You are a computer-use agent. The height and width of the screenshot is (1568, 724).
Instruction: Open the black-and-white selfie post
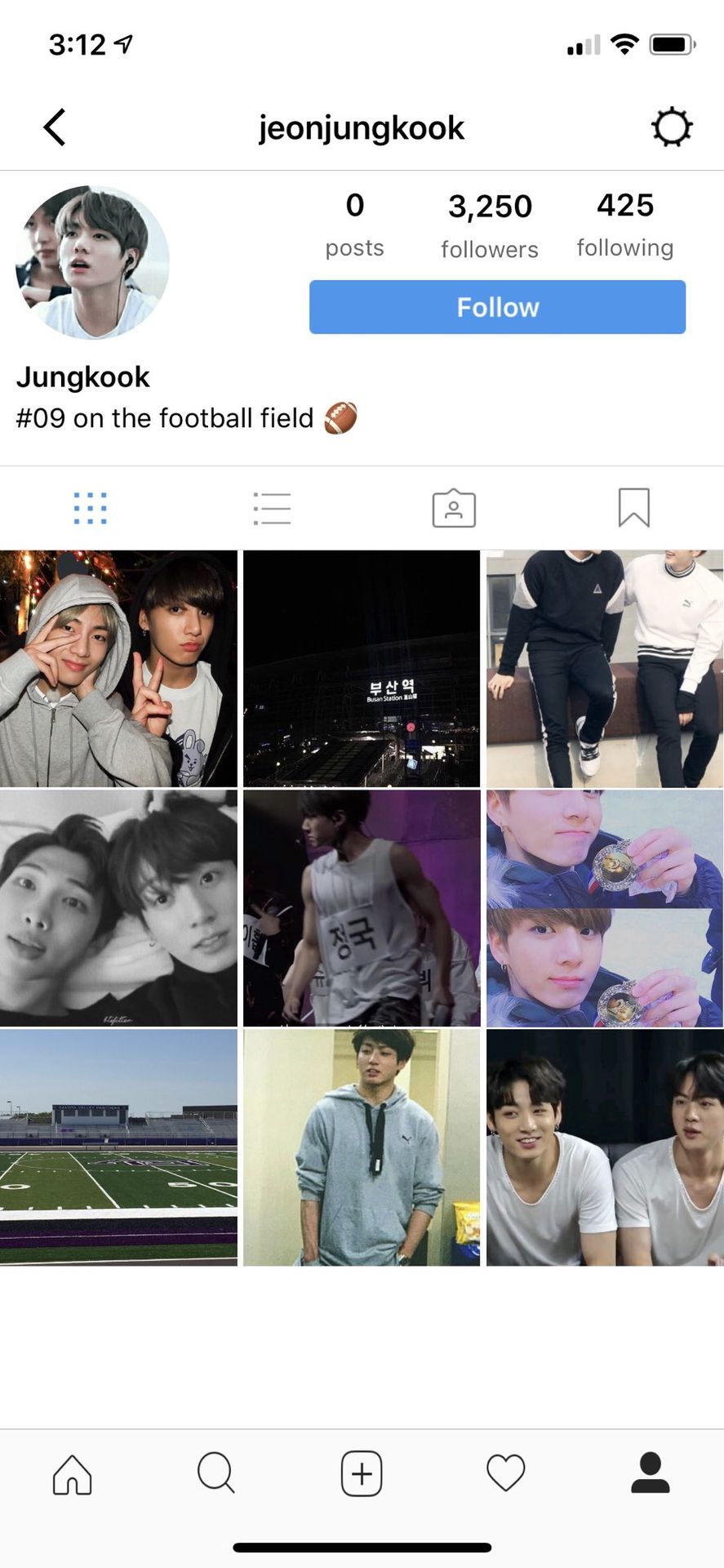point(118,907)
